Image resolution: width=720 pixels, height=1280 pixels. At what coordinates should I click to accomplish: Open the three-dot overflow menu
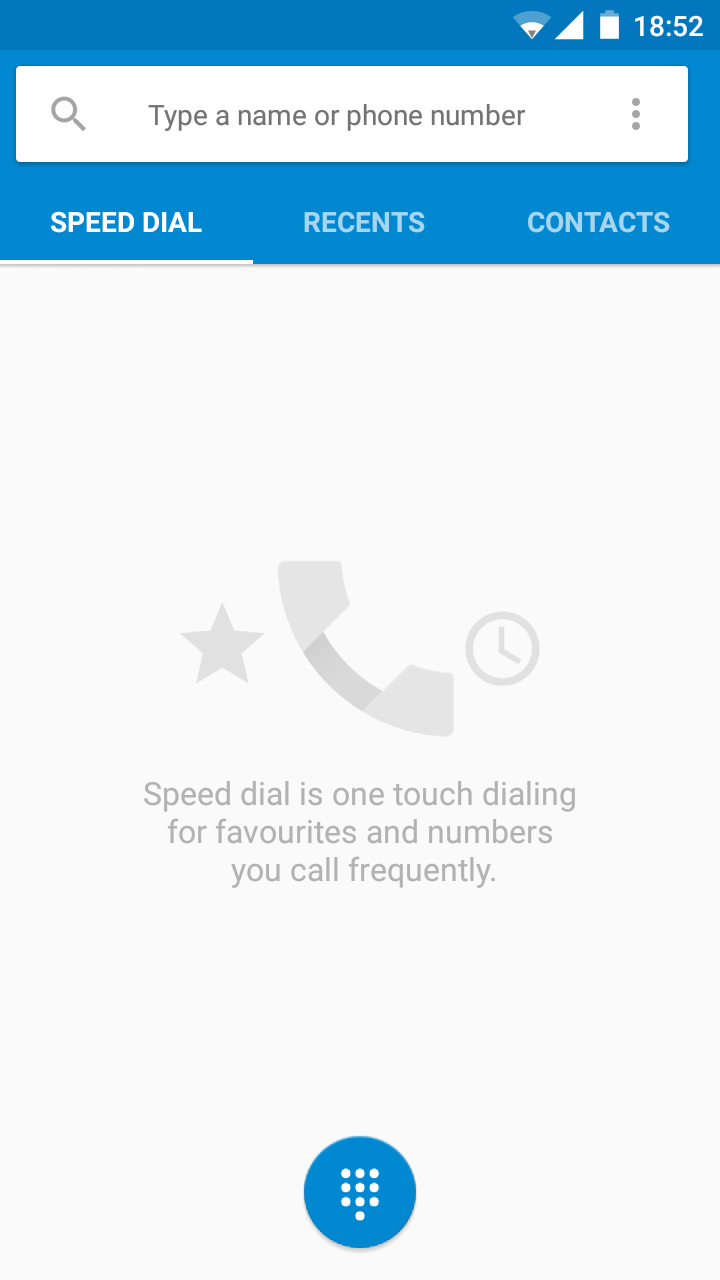coord(636,114)
